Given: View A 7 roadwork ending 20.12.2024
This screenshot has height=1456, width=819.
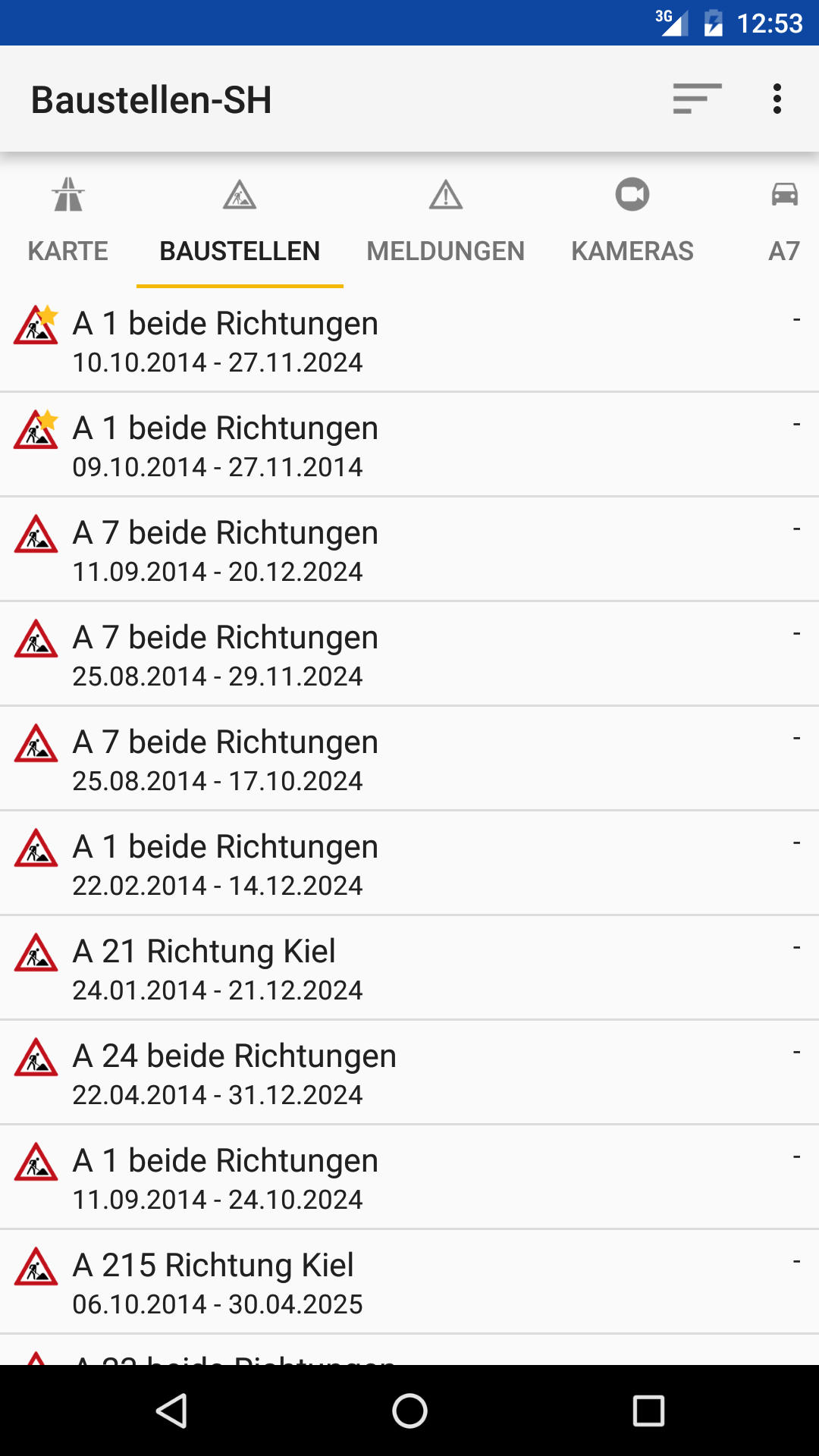Looking at the screenshot, I should coord(409,550).
